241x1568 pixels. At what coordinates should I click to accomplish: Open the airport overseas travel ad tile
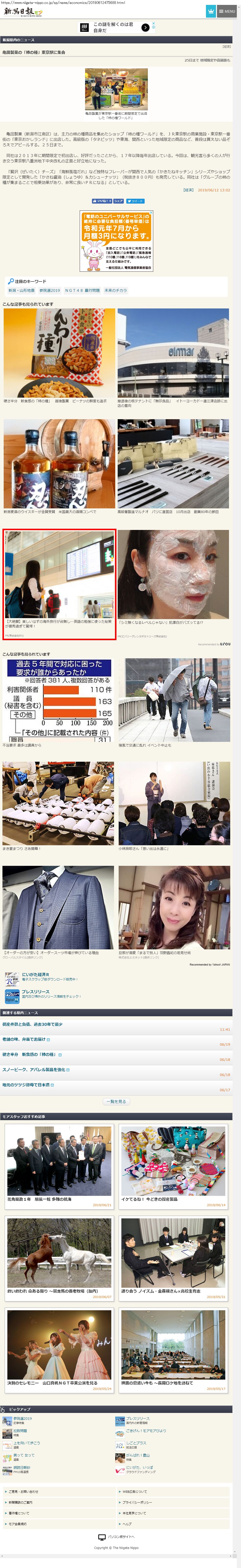[58, 583]
